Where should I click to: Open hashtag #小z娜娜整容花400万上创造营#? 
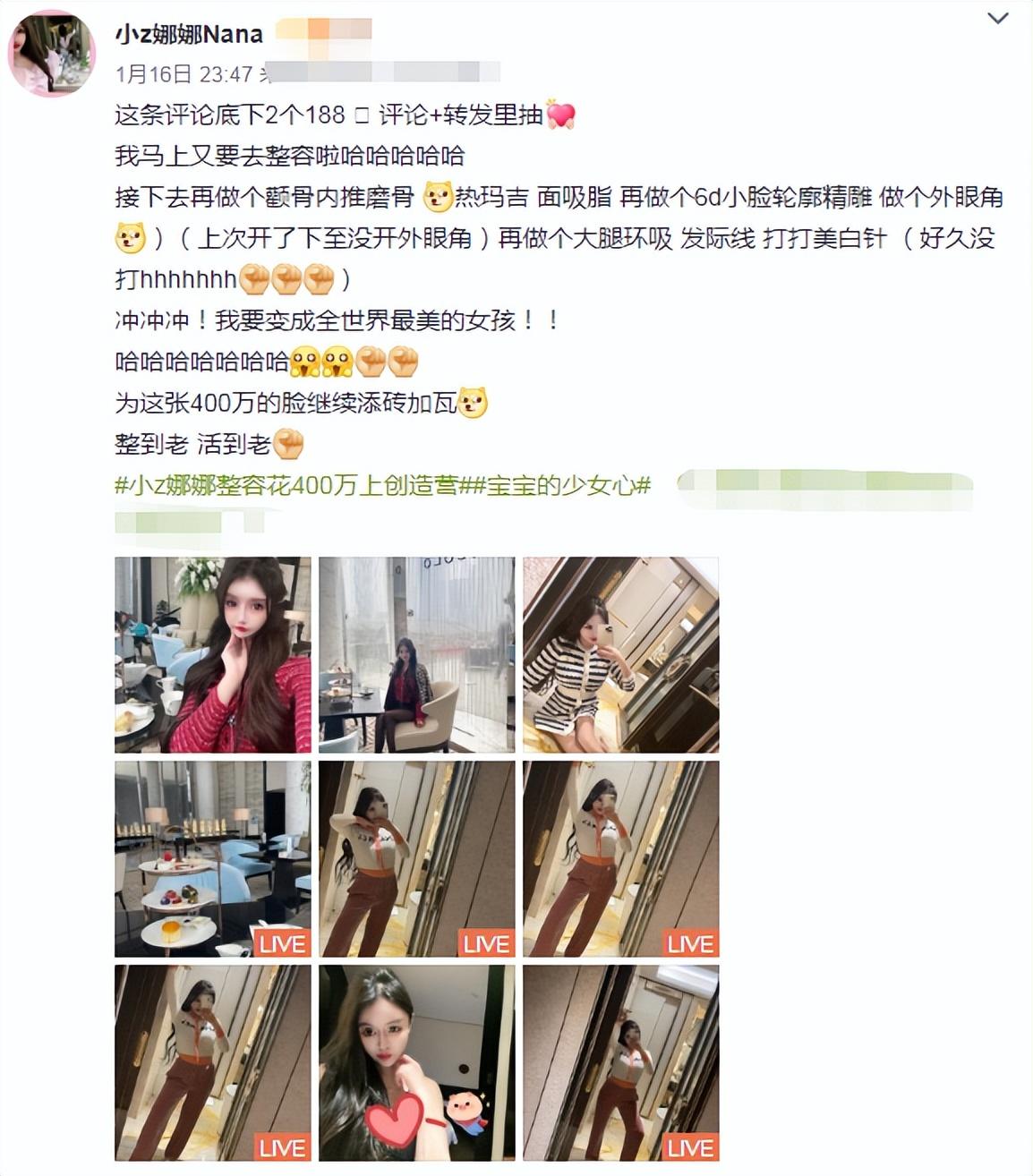pos(286,486)
